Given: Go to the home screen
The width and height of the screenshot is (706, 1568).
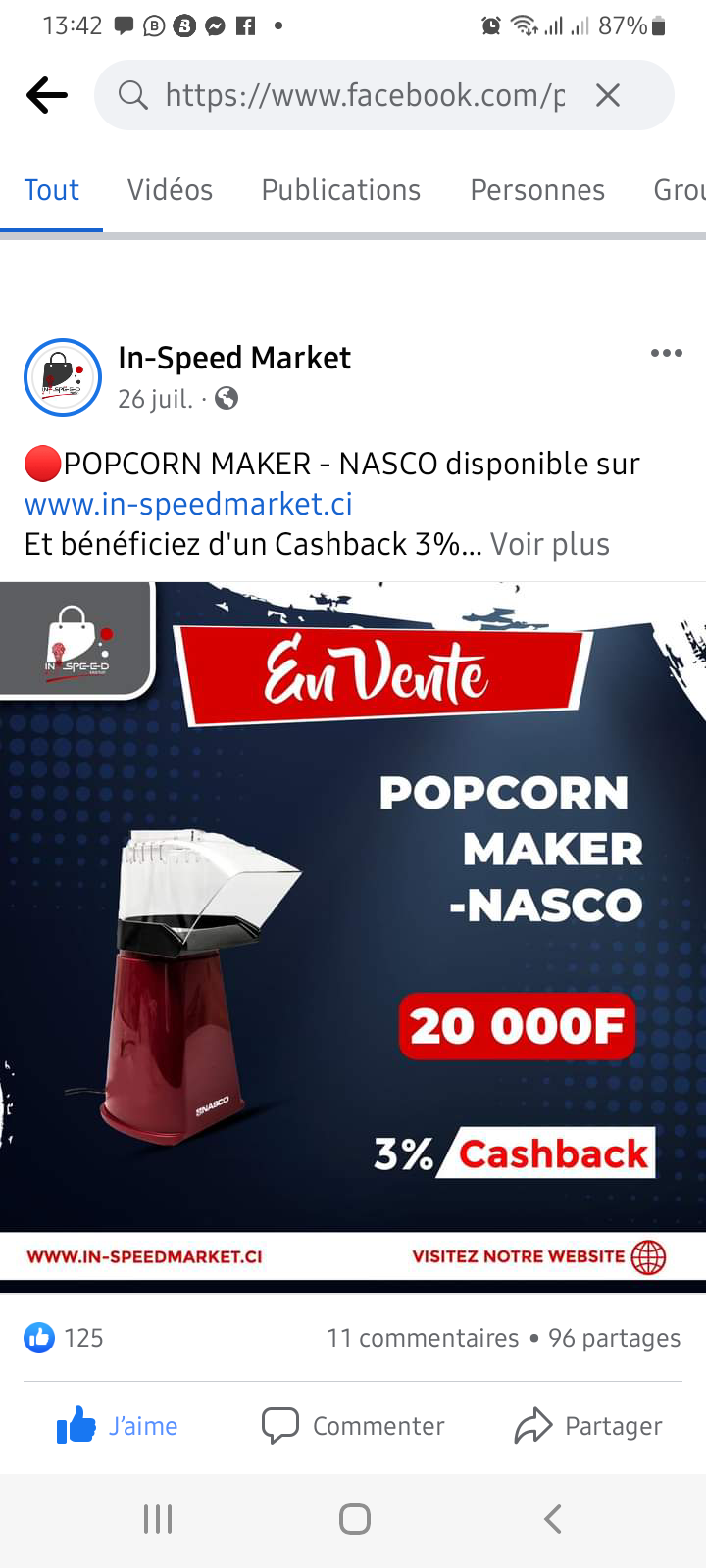Looking at the screenshot, I should click(x=354, y=1519).
